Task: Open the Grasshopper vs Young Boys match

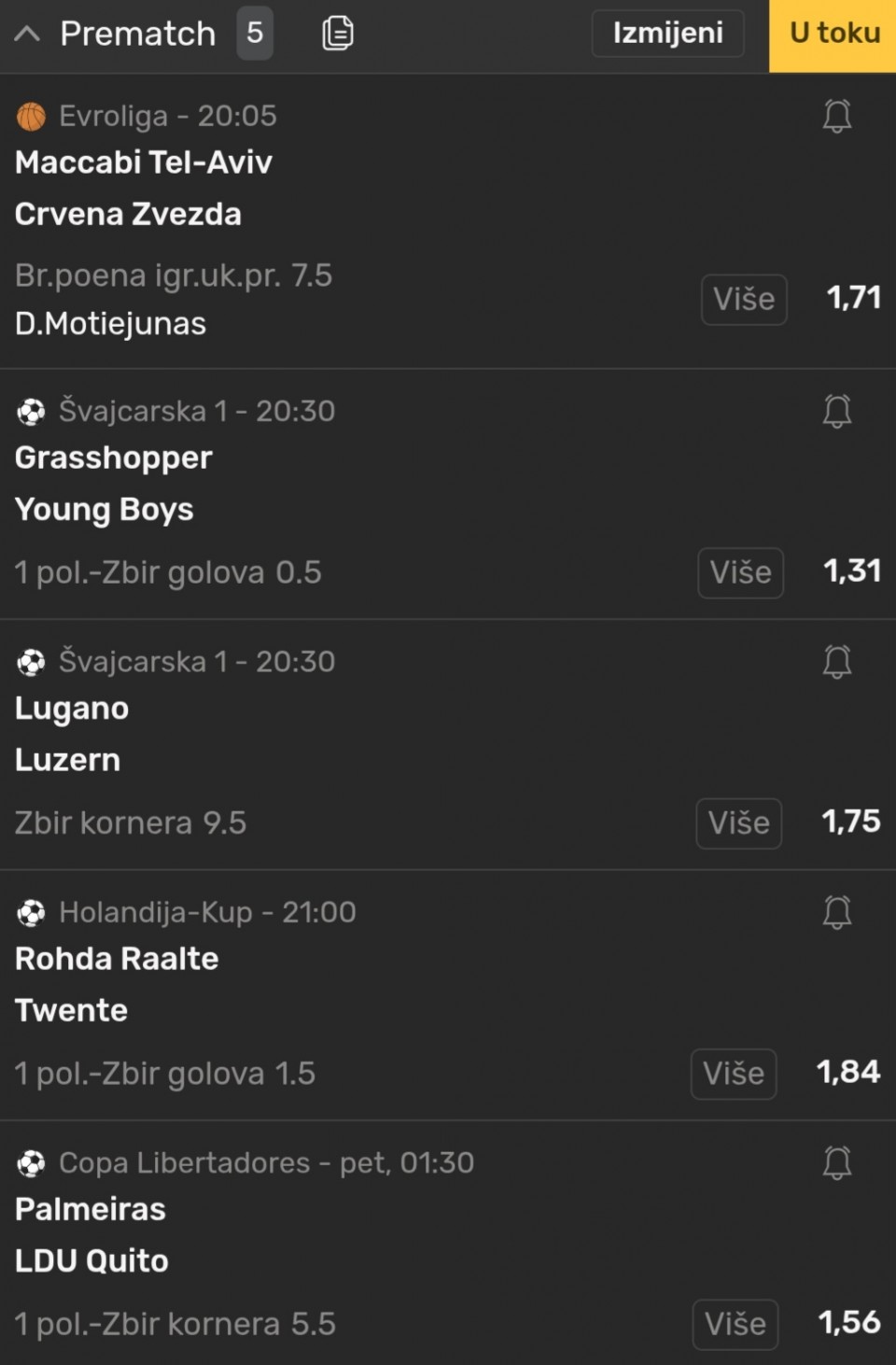Action: tap(114, 484)
